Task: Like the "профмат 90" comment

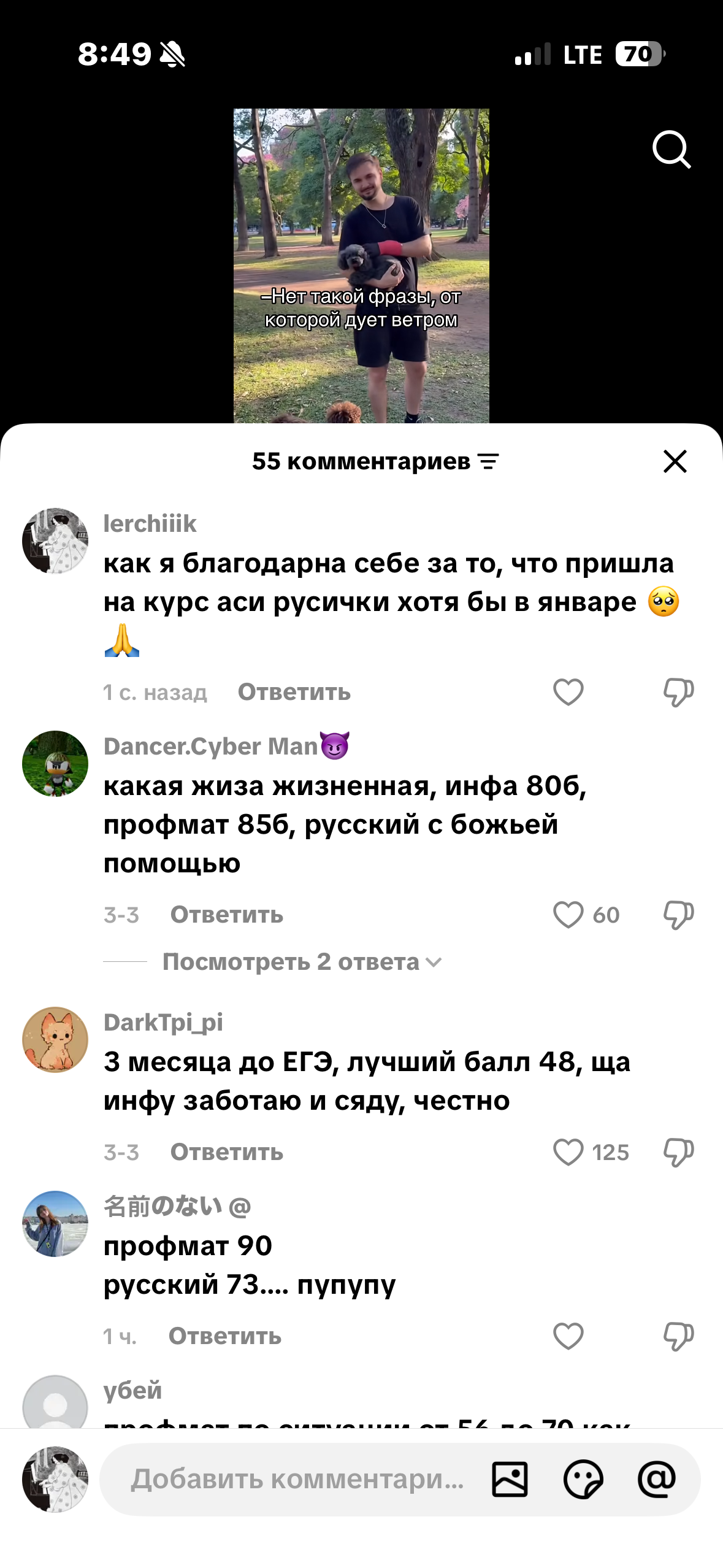Action: coord(568,1336)
